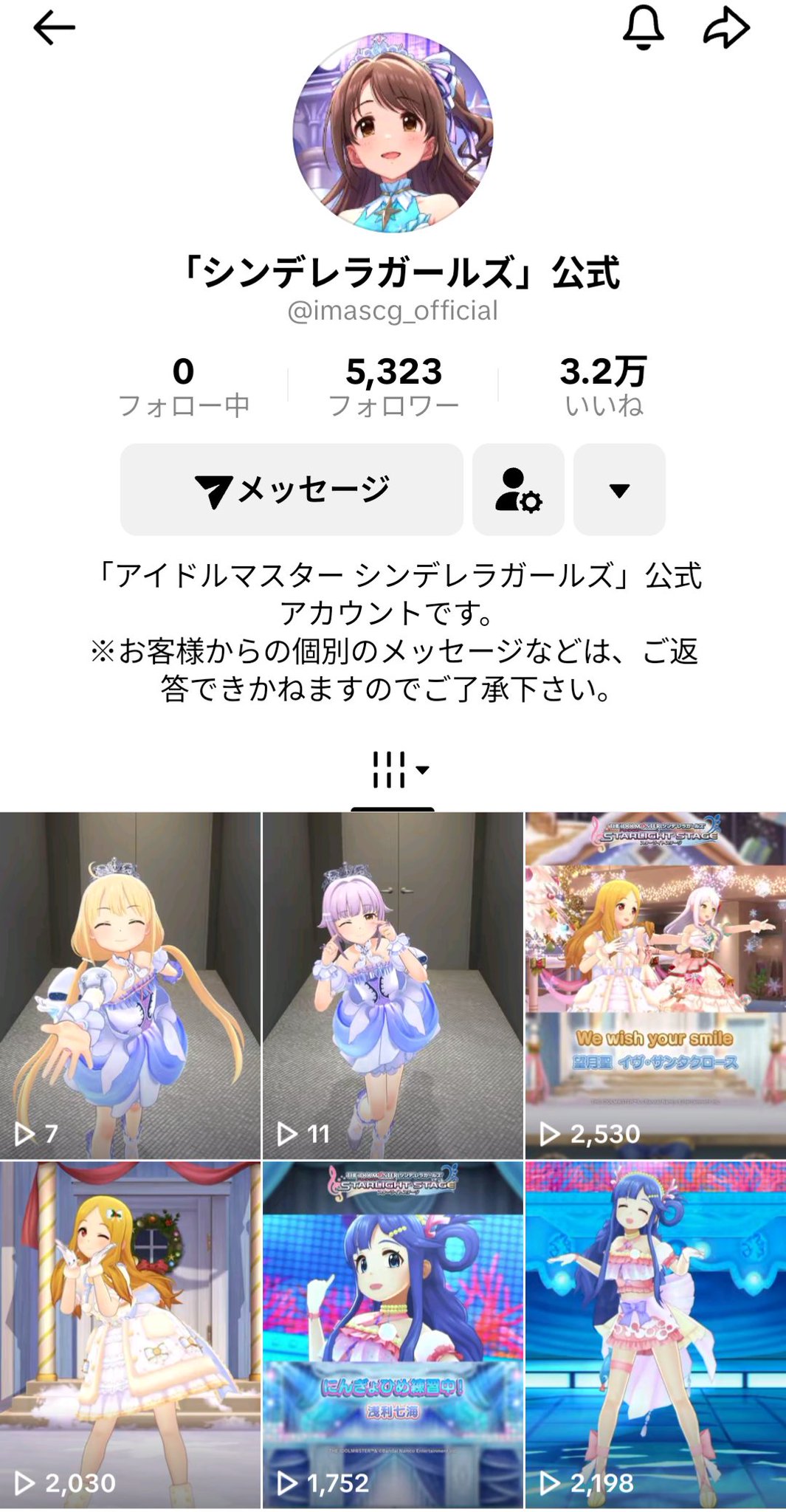Open the notifications bell

point(644,28)
